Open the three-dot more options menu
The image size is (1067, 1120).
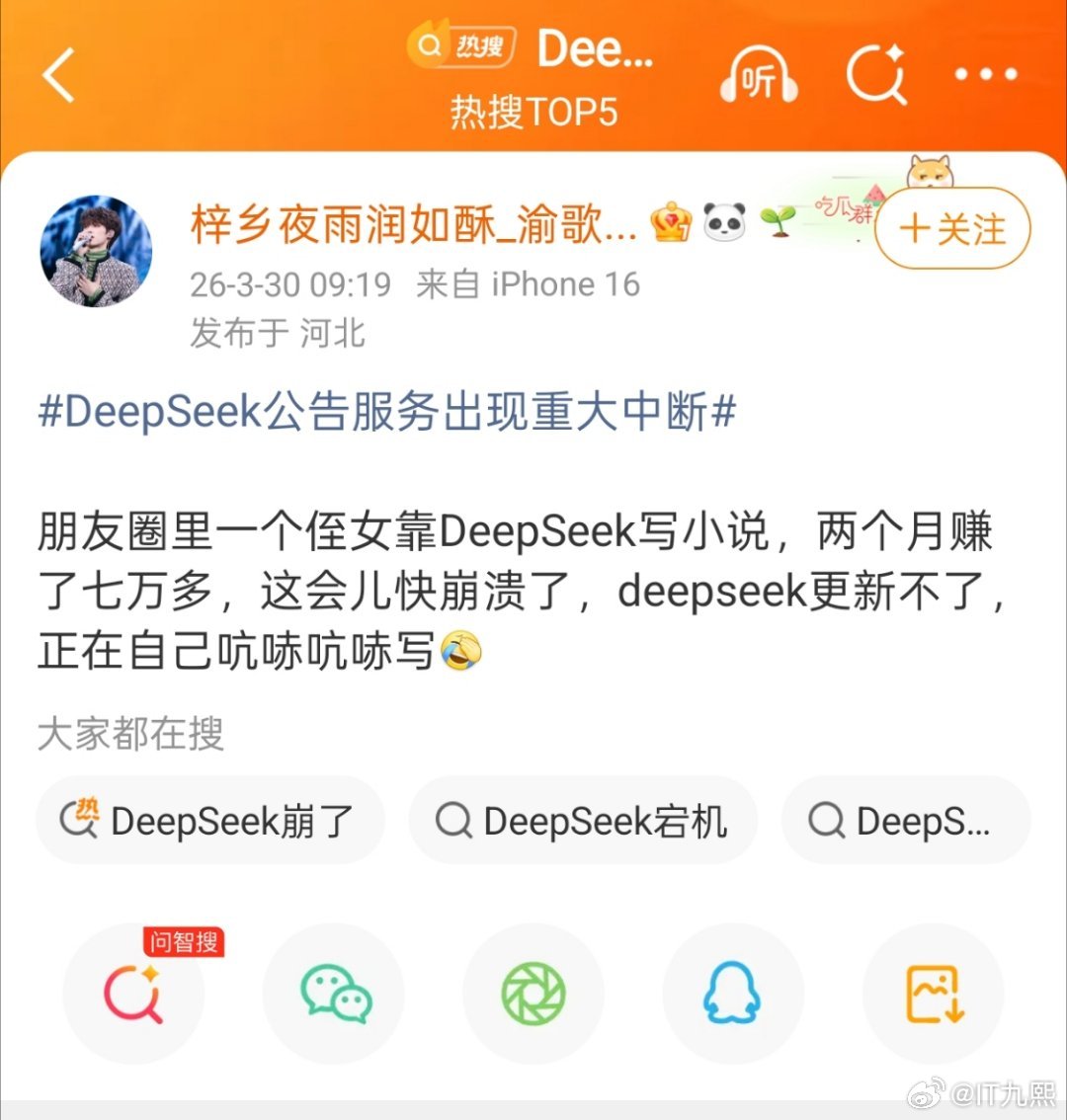(x=984, y=74)
